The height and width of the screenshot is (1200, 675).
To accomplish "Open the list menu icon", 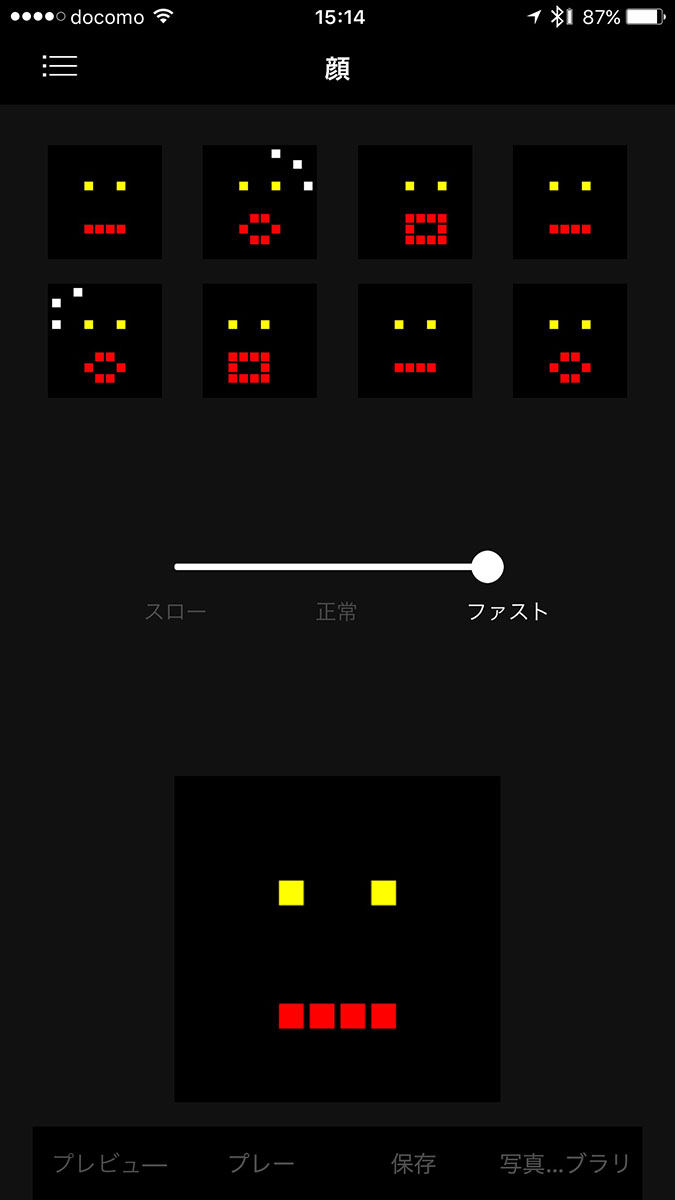I will point(60,66).
